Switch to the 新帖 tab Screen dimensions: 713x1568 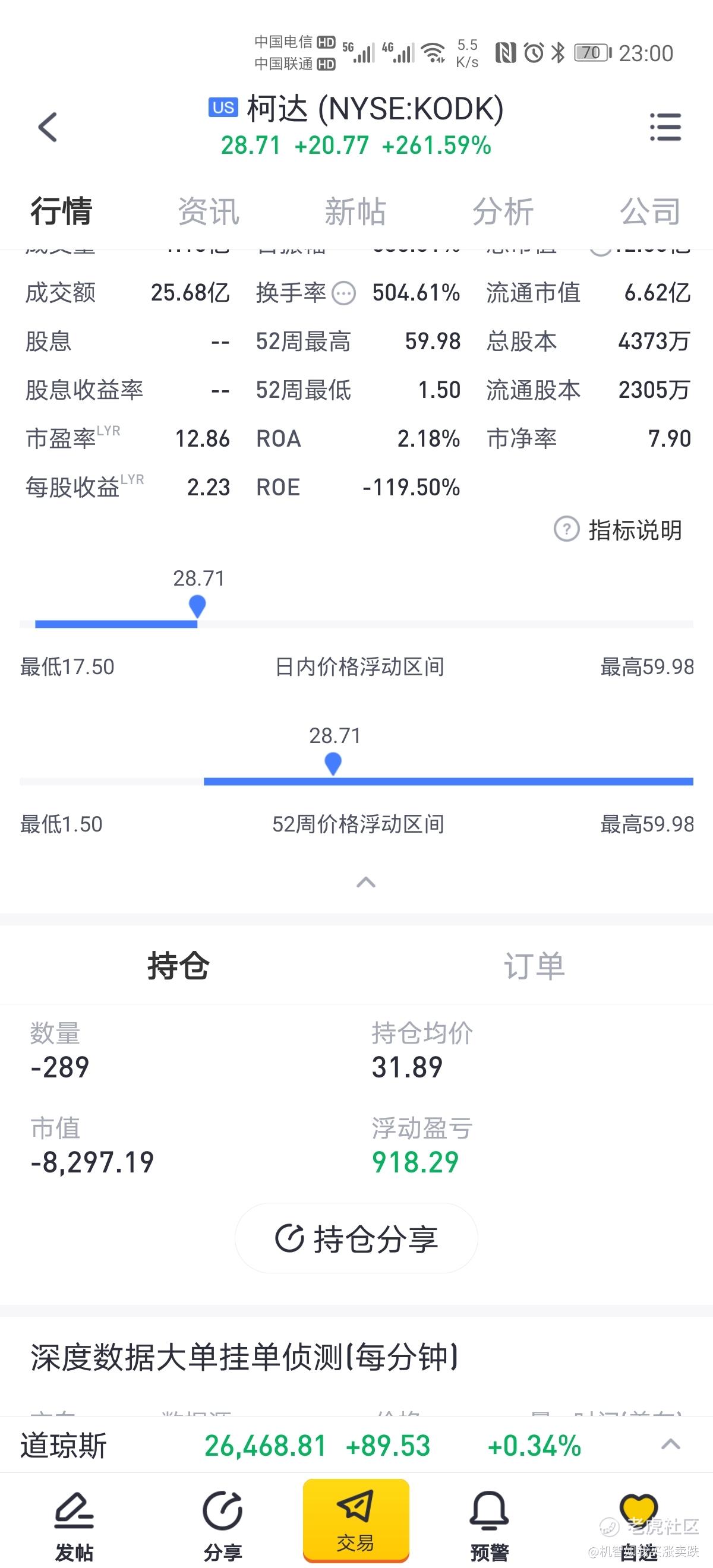click(355, 211)
